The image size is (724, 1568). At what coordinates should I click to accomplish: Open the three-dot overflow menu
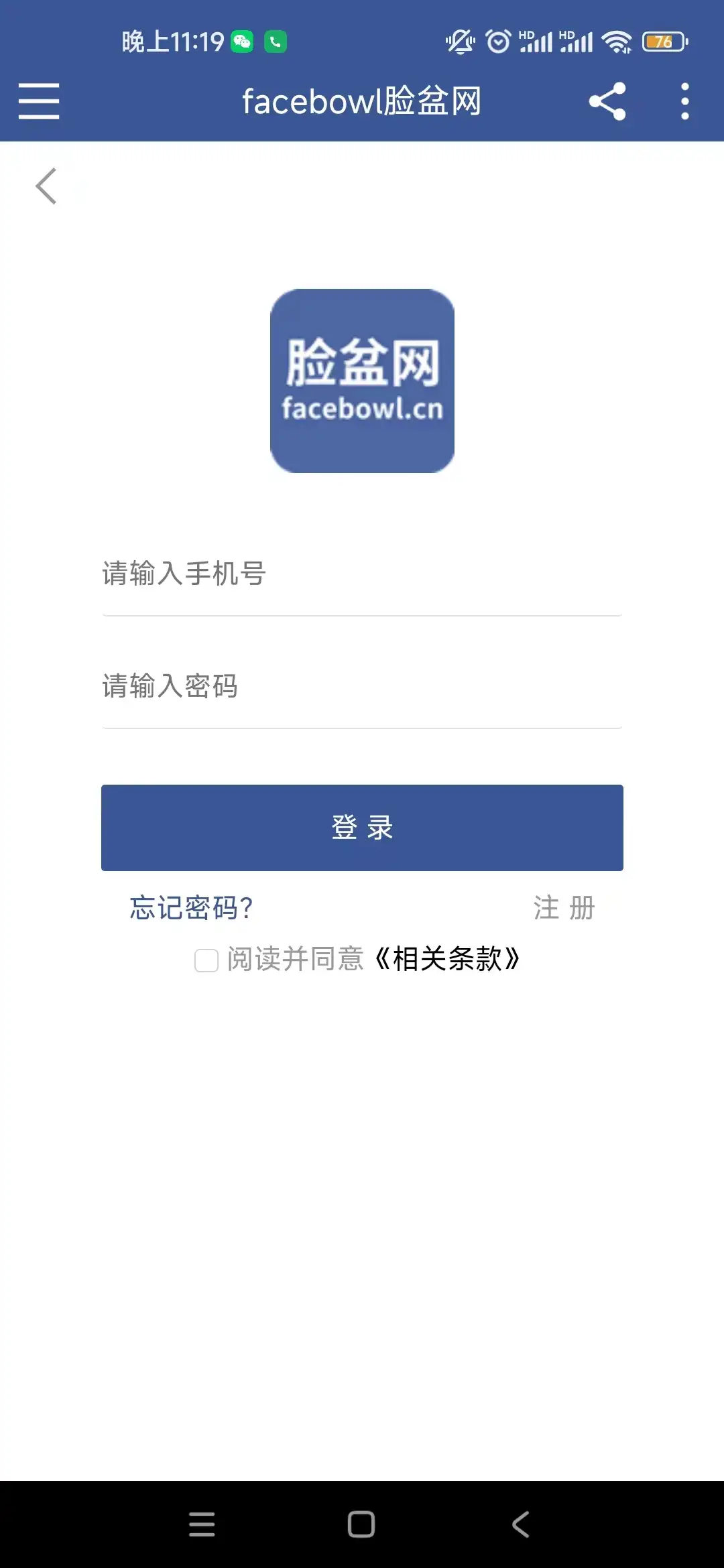pos(684,101)
